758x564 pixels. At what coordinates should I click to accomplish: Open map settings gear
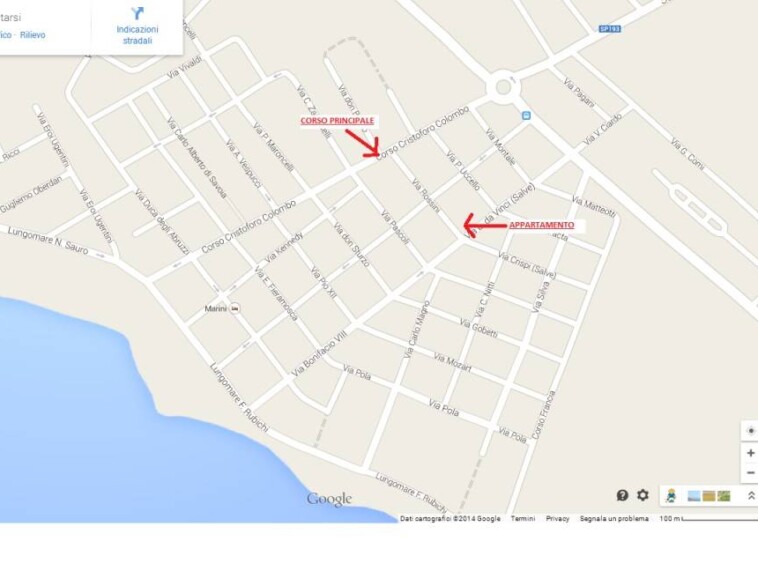643,495
